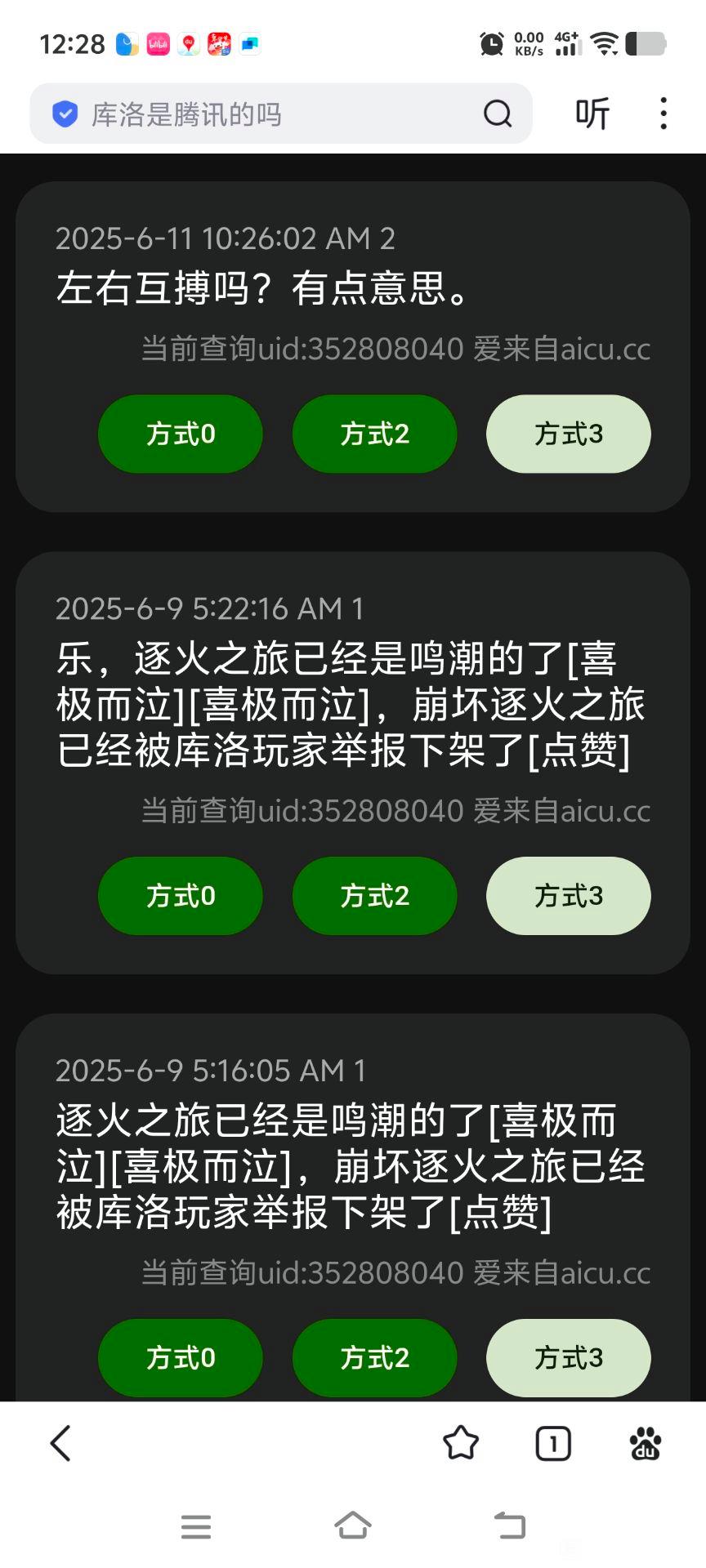706x1568 pixels.
Task: Open the tab switcher showing 1 tab
Action: [x=553, y=1443]
